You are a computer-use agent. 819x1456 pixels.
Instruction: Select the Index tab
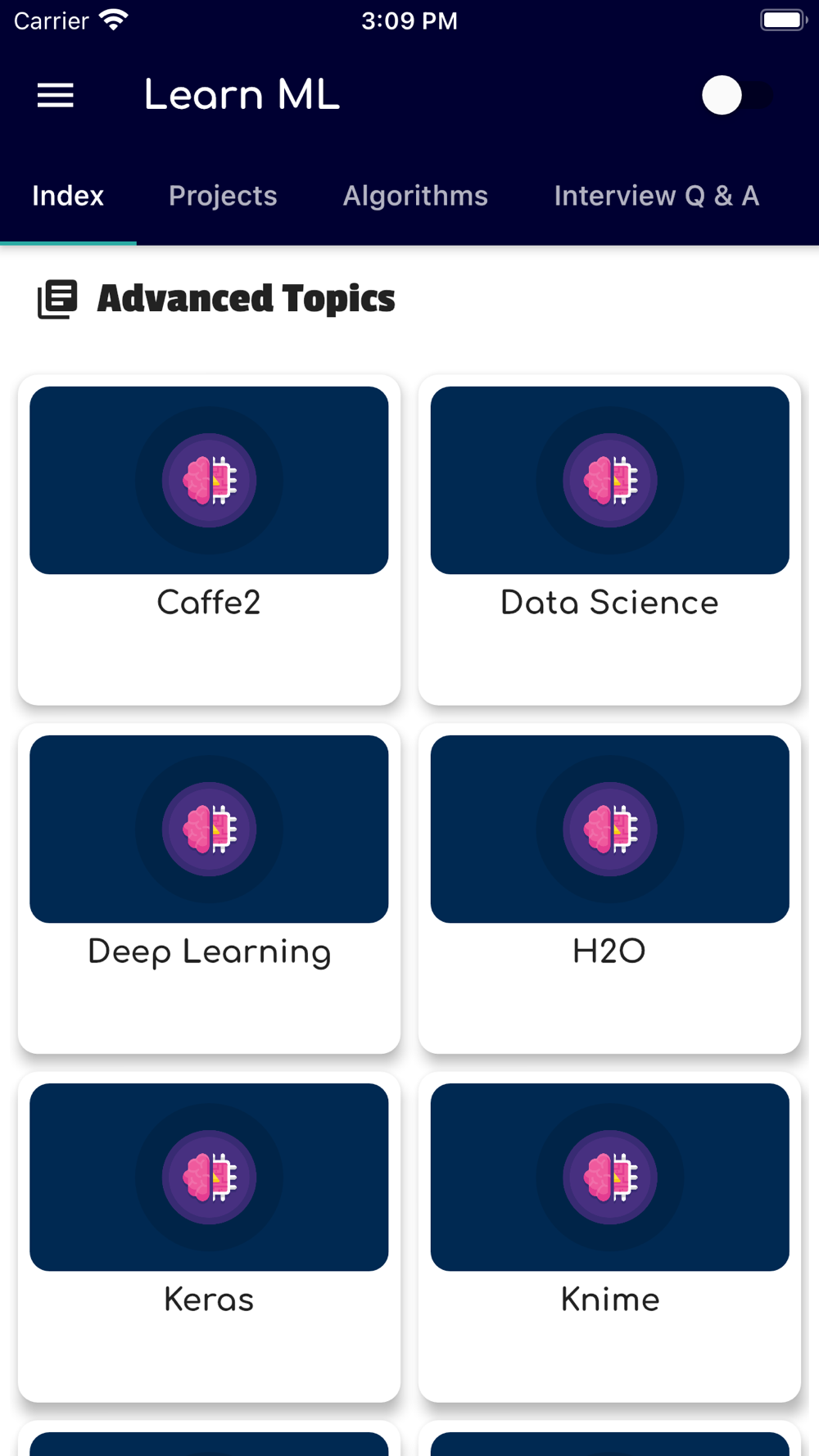(x=68, y=196)
